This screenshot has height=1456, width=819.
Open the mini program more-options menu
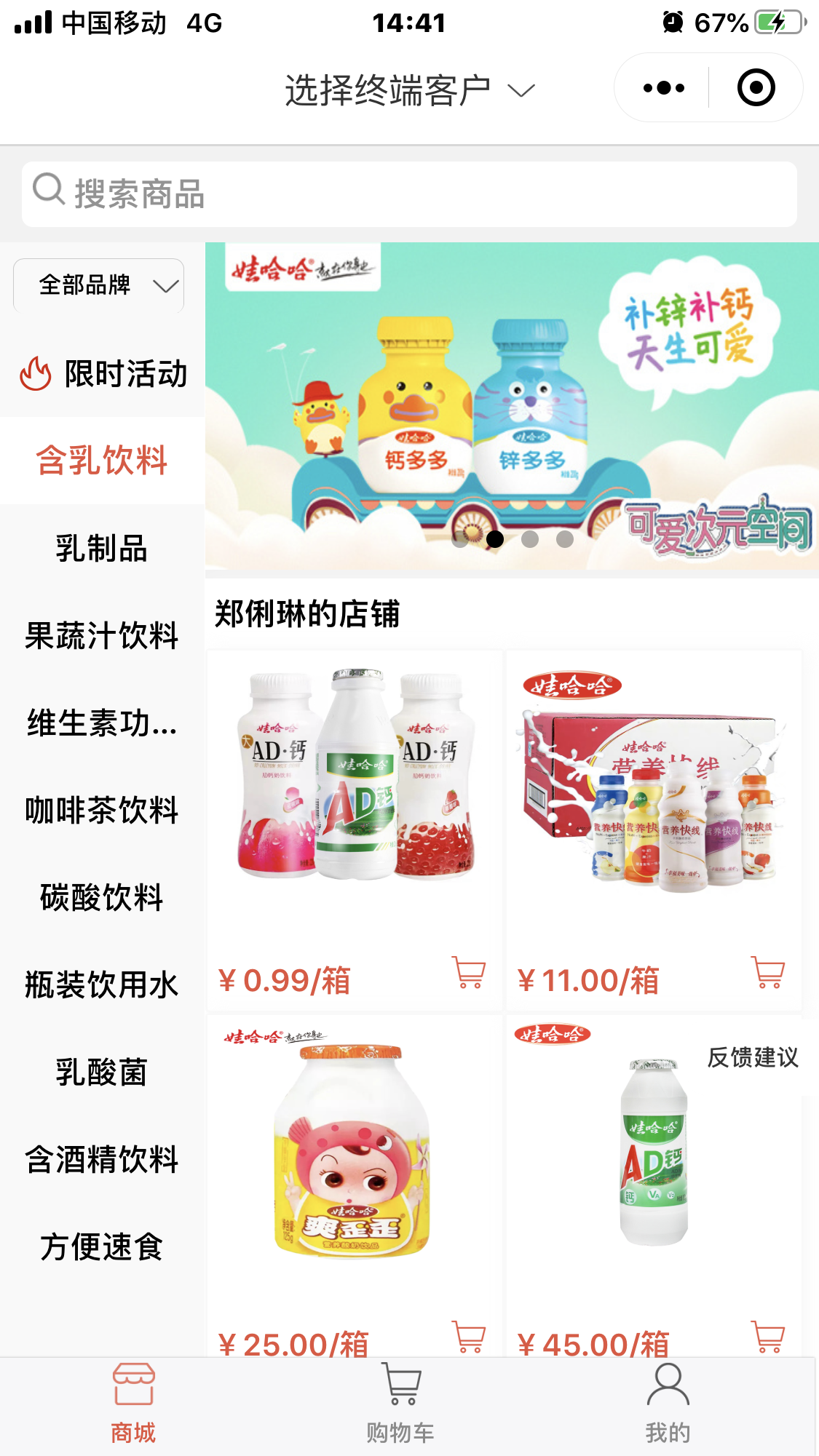tap(663, 88)
